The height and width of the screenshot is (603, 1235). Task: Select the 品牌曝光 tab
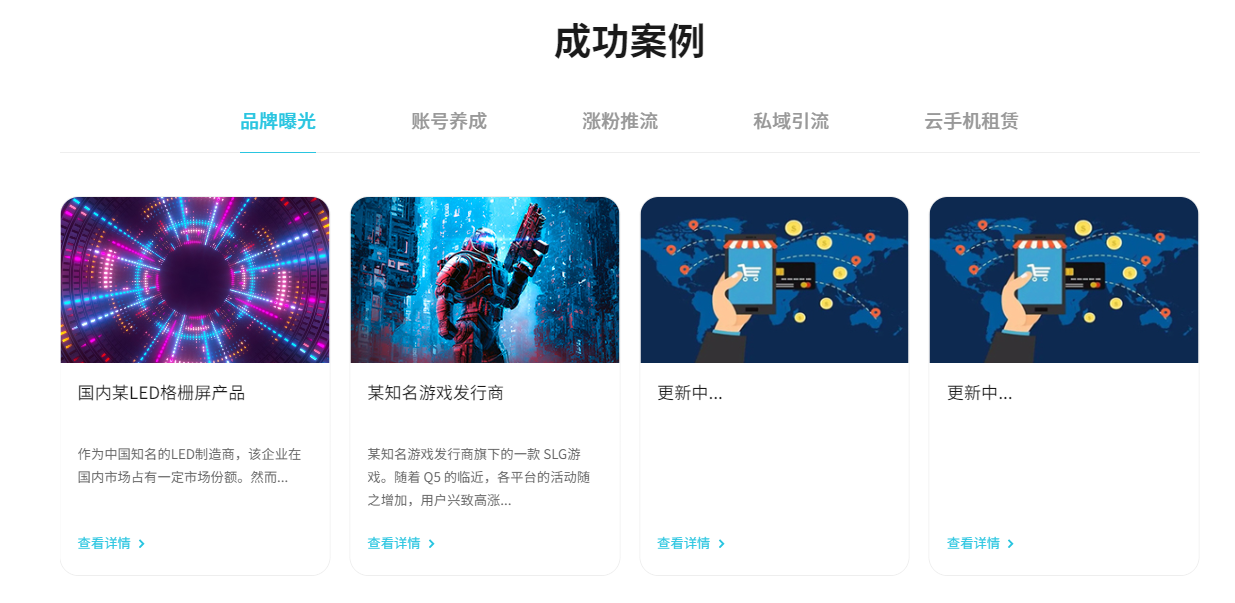pos(277,122)
